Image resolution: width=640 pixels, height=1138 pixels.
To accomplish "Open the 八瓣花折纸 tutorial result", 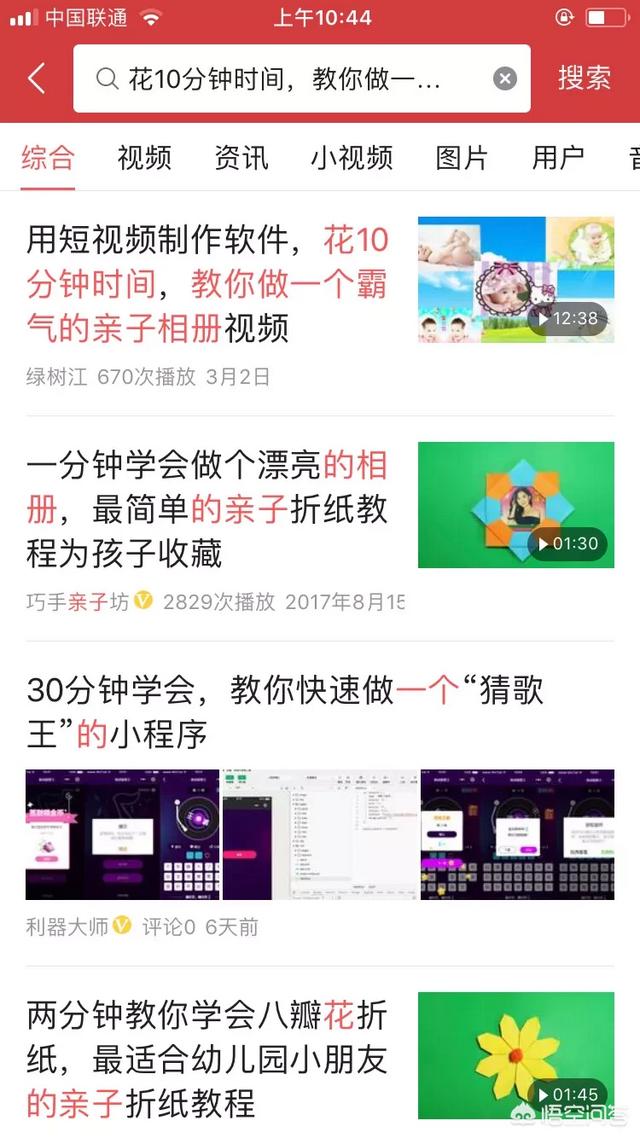I will (x=207, y=1059).
